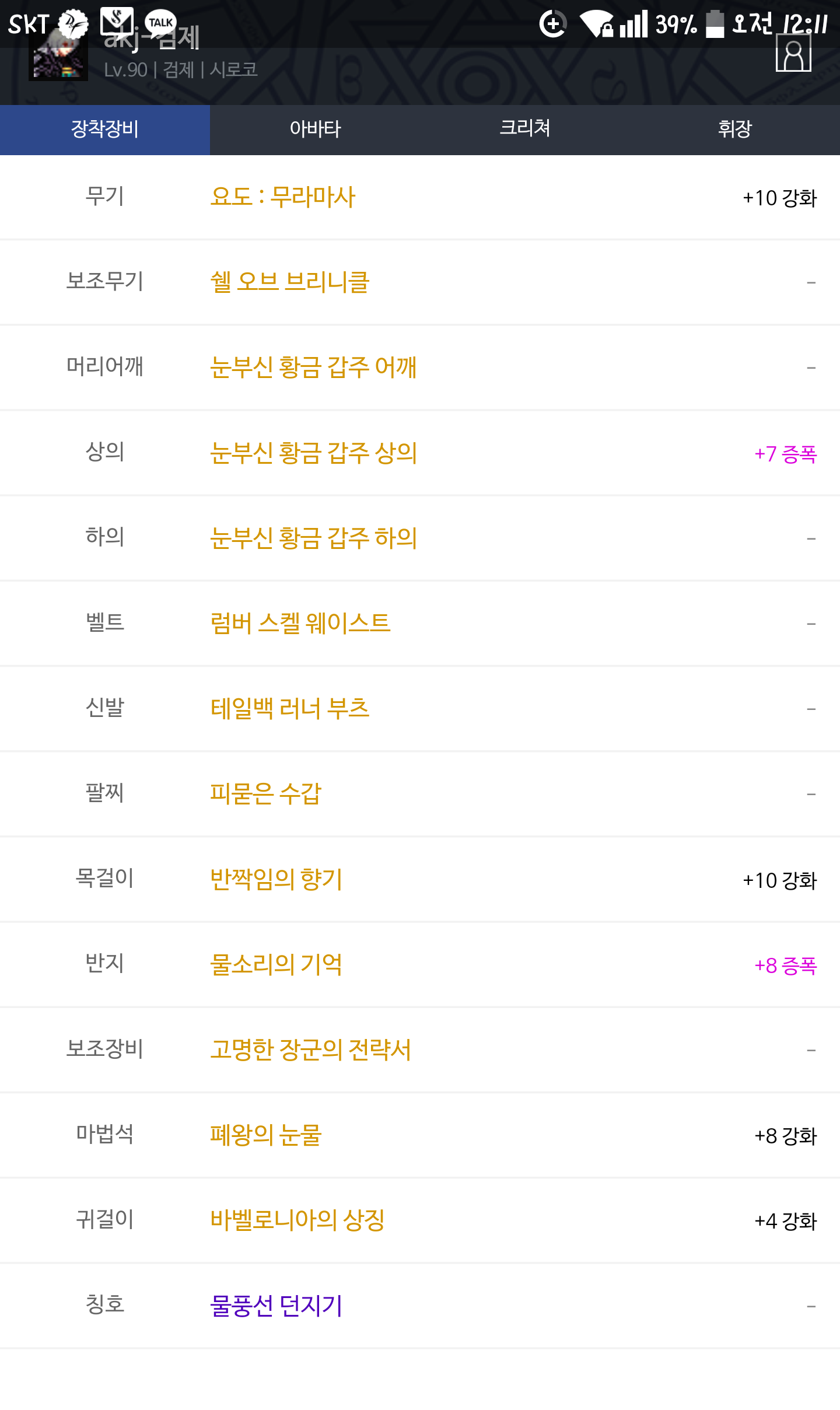View the 쉘 오브 브리니클 item
The height and width of the screenshot is (1410, 840).
pos(290,282)
